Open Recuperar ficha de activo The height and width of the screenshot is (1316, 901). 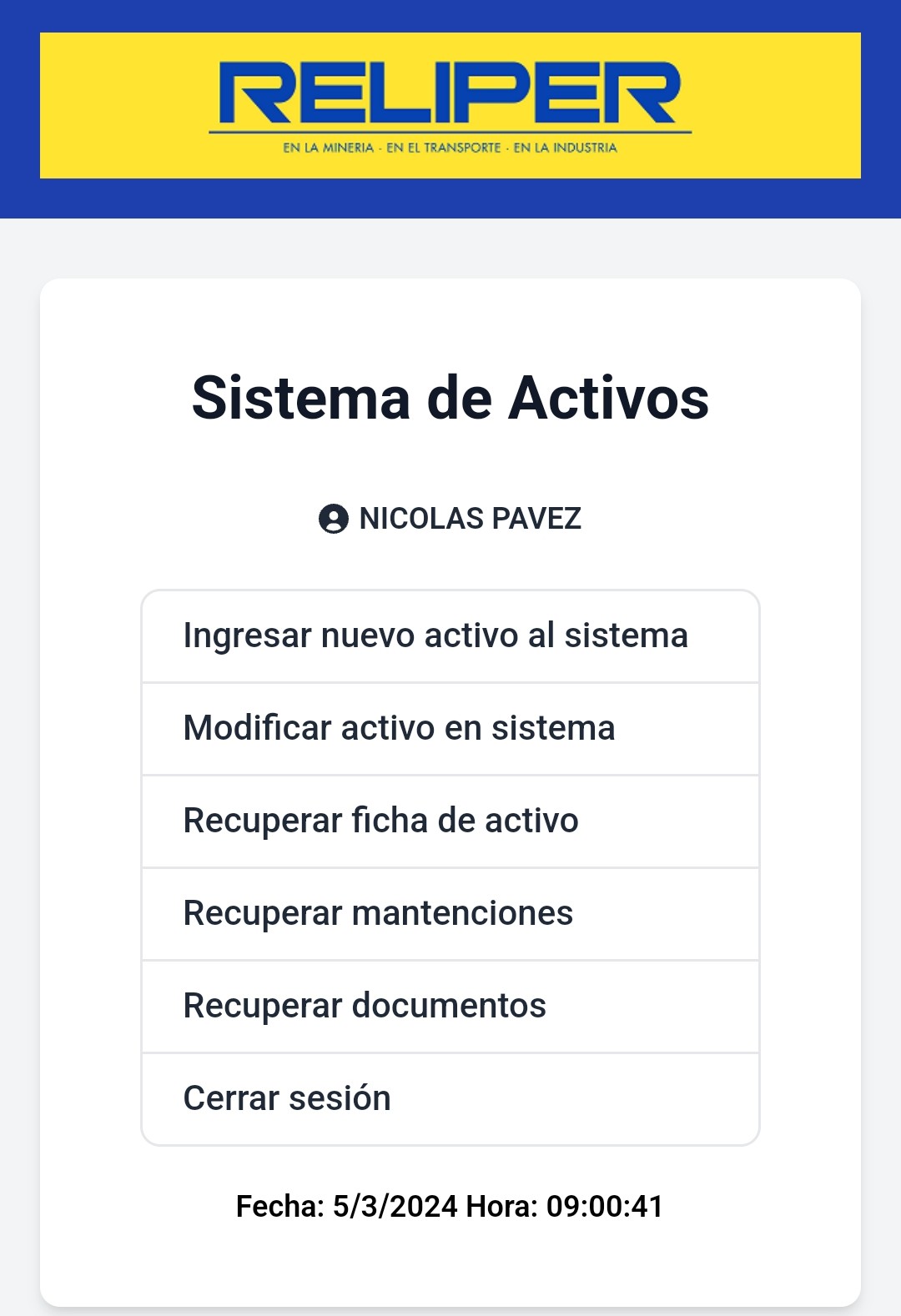pyautogui.click(x=450, y=821)
